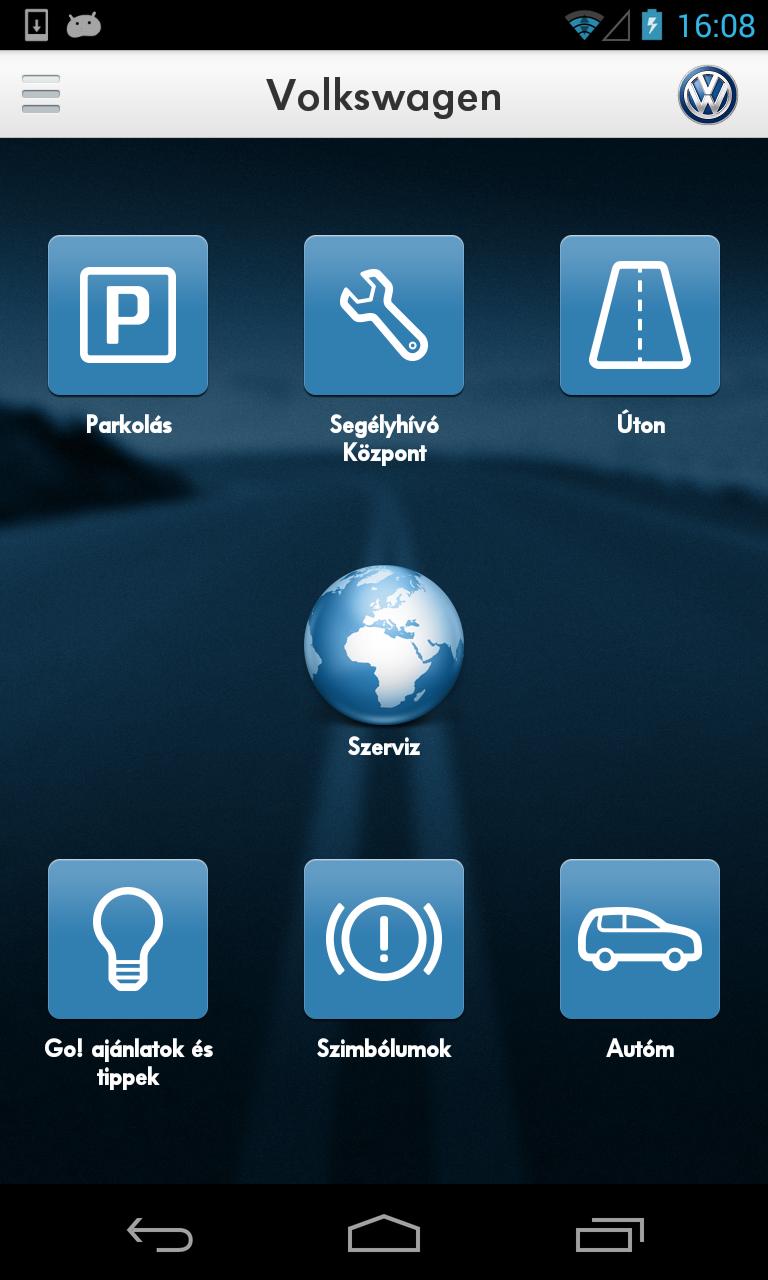Open the recent apps switcher
The image size is (768, 1280).
pyautogui.click(x=610, y=1237)
